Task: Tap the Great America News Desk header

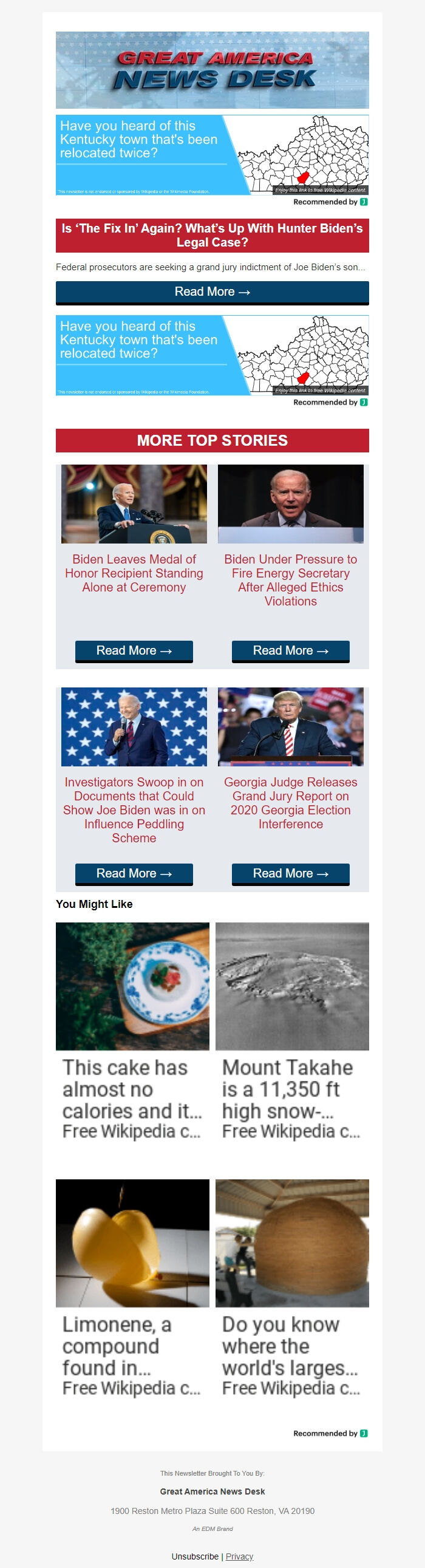Action: coord(212,70)
